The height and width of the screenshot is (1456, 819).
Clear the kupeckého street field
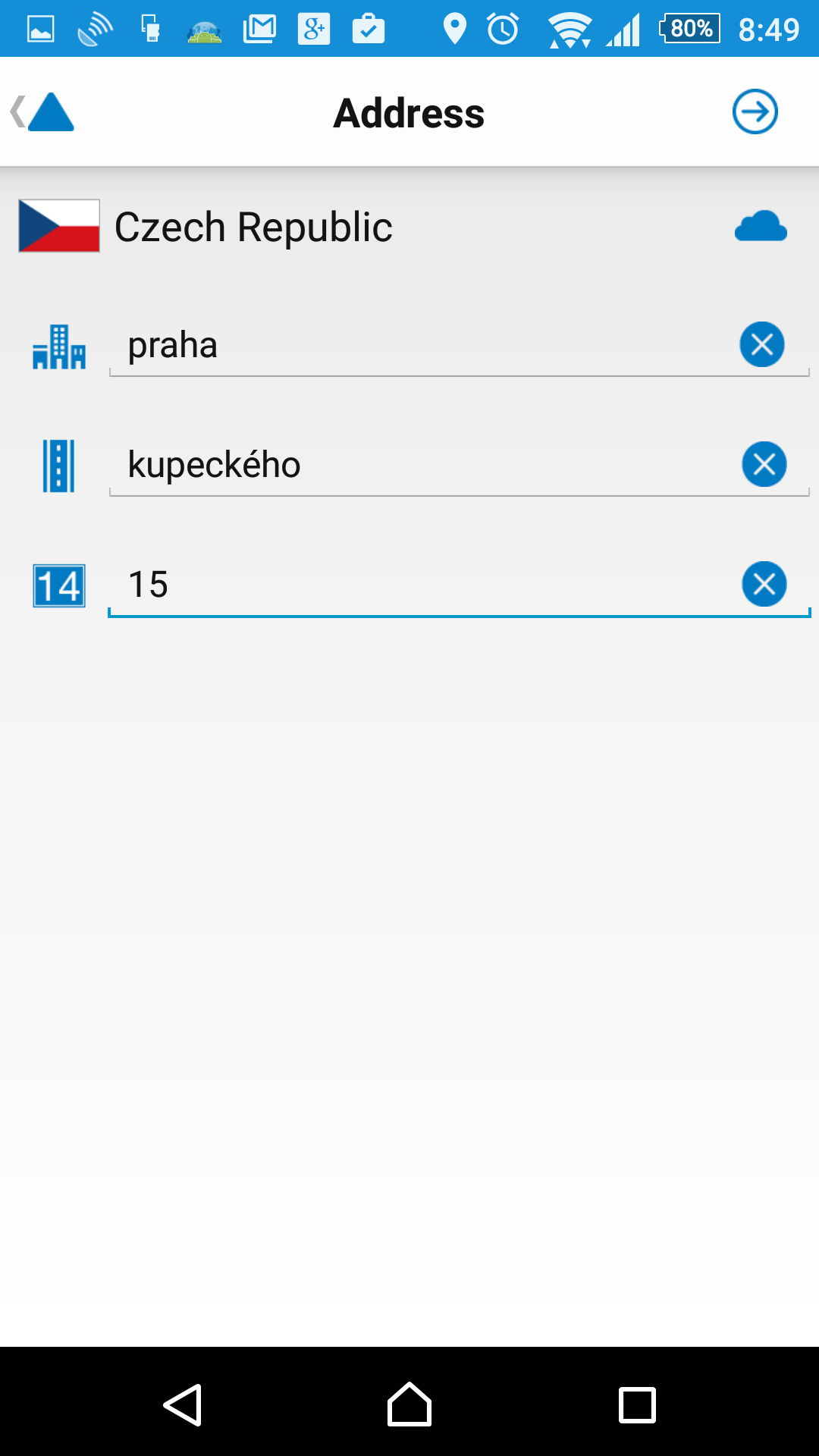(x=764, y=464)
